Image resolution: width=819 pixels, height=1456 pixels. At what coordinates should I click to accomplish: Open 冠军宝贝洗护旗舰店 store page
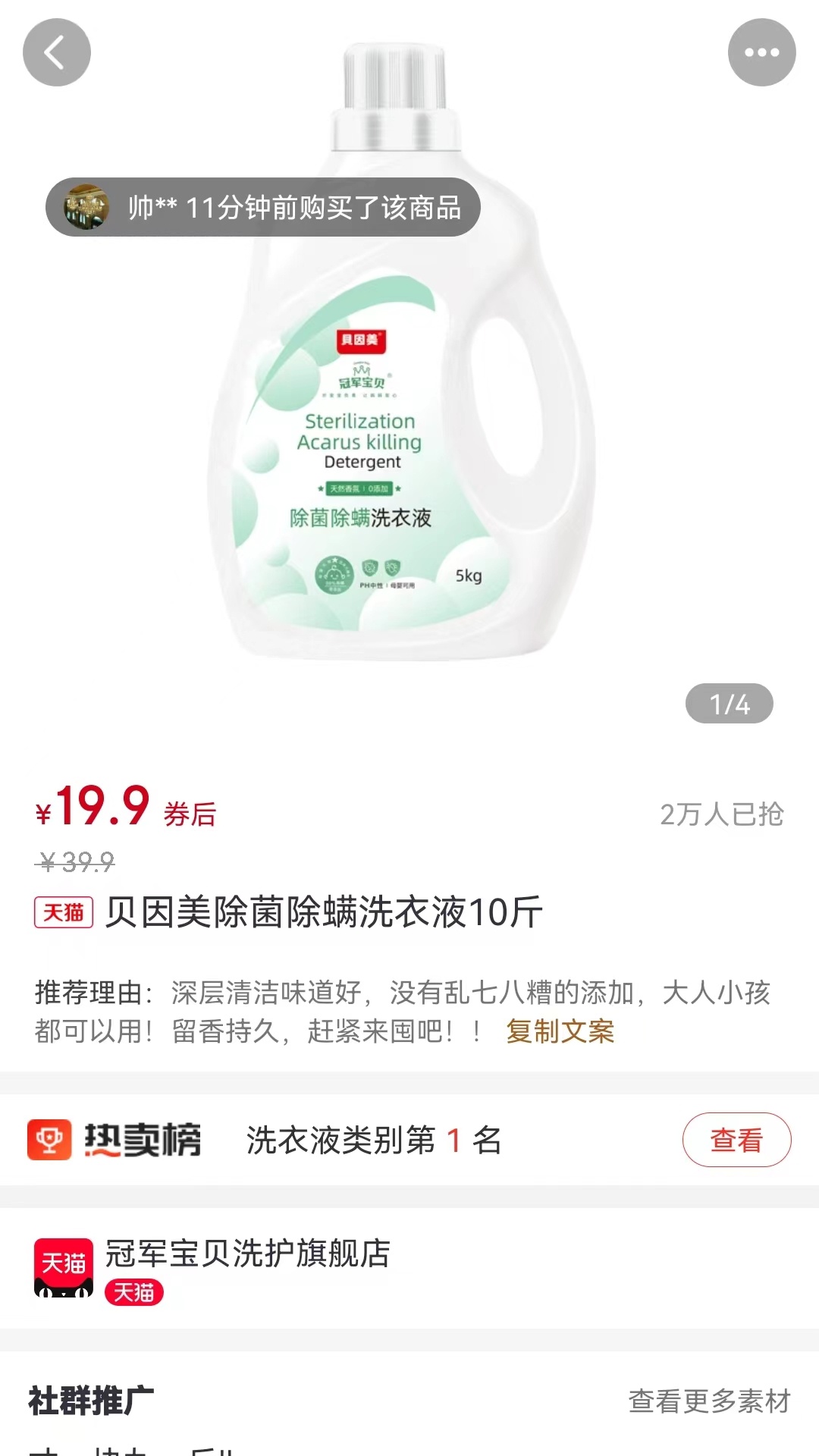point(247,1254)
